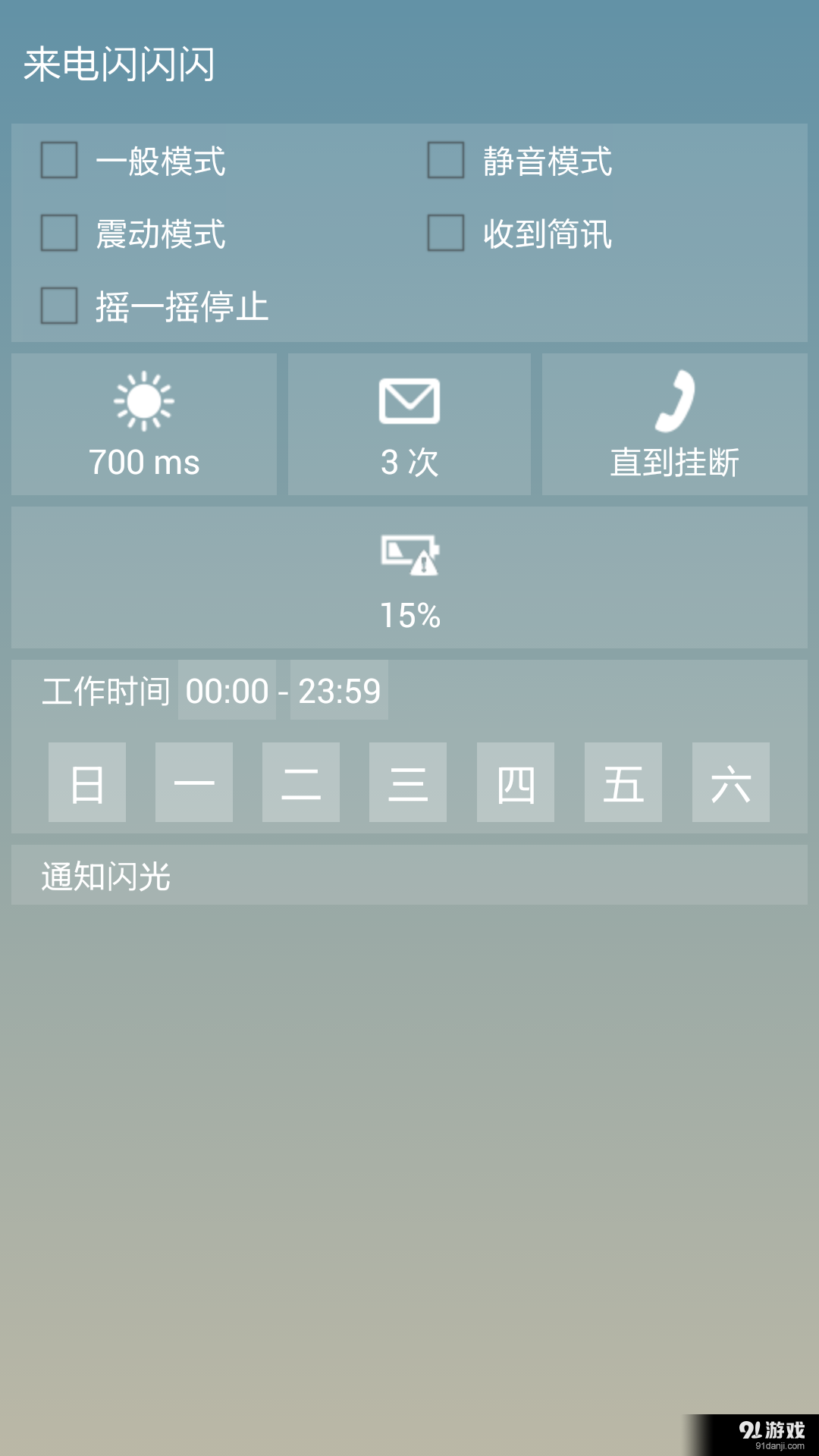This screenshot has height=1456, width=819.
Task: Open the 3 次 message flash count setting
Action: click(408, 425)
